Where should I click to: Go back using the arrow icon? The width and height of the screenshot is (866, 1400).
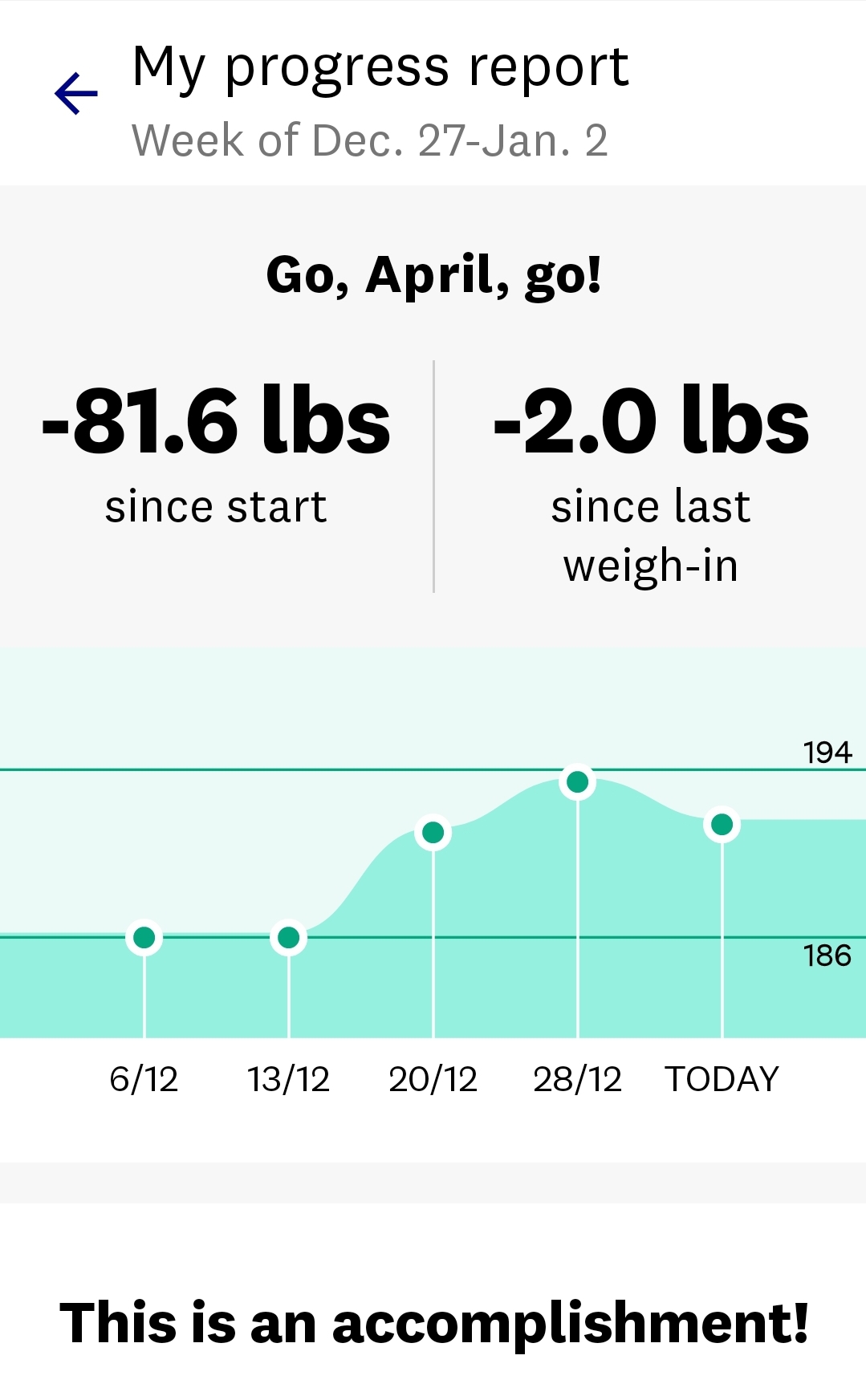click(76, 94)
